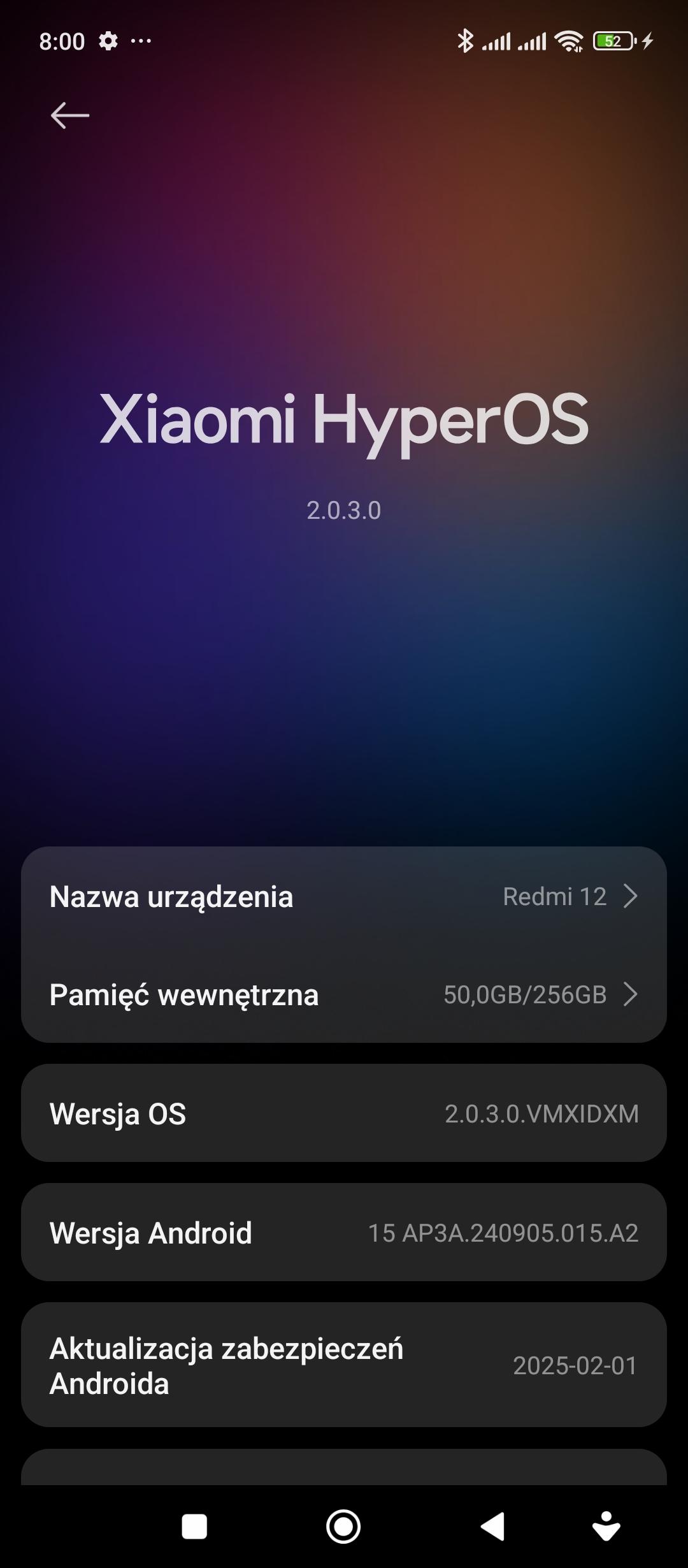Tap the Wersja OS row

344,1114
